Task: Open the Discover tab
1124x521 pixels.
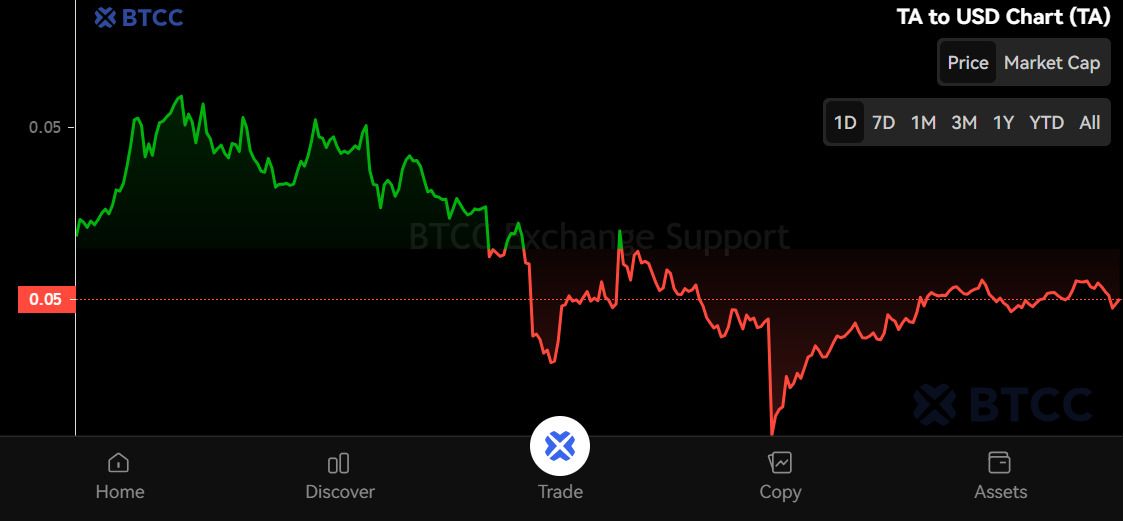Action: pos(340,476)
